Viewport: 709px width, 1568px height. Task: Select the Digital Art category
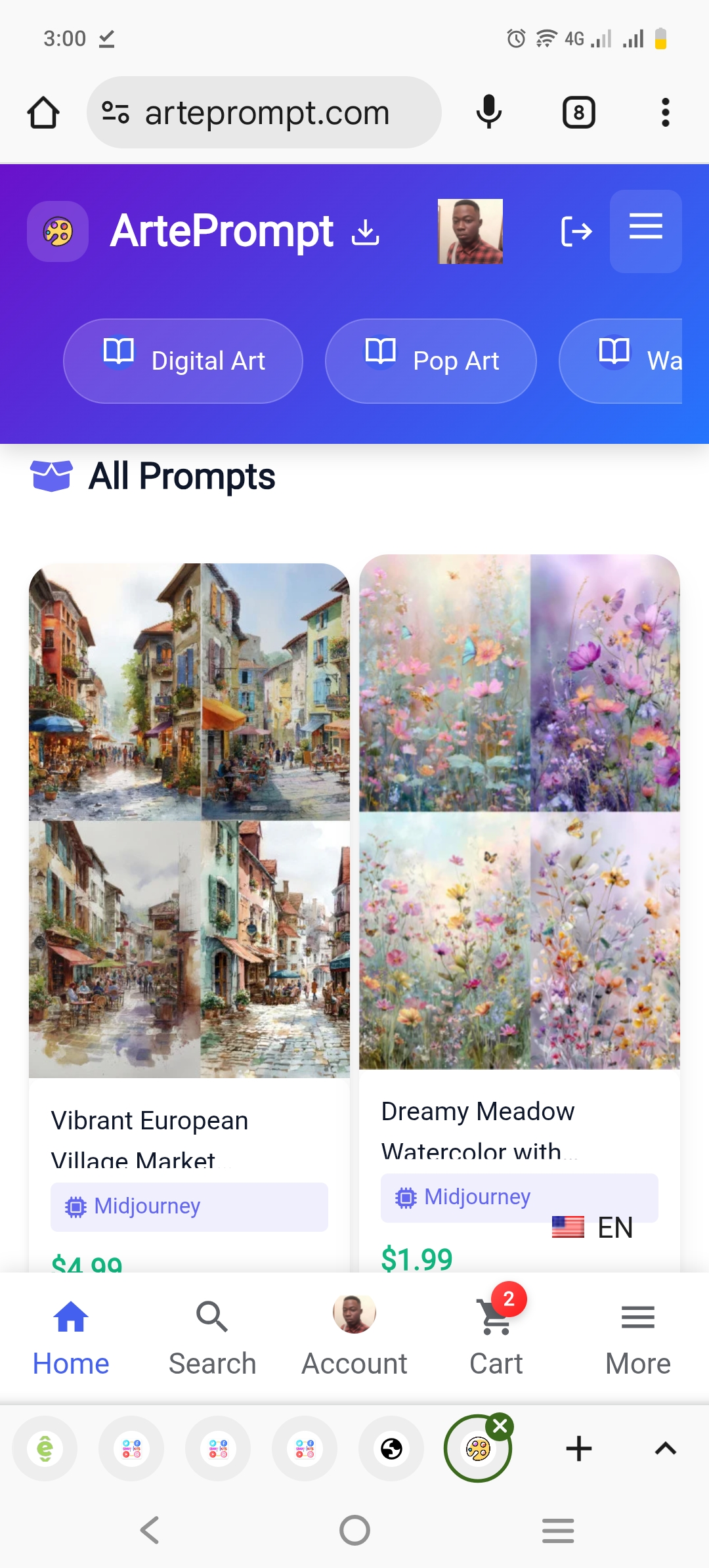[183, 360]
